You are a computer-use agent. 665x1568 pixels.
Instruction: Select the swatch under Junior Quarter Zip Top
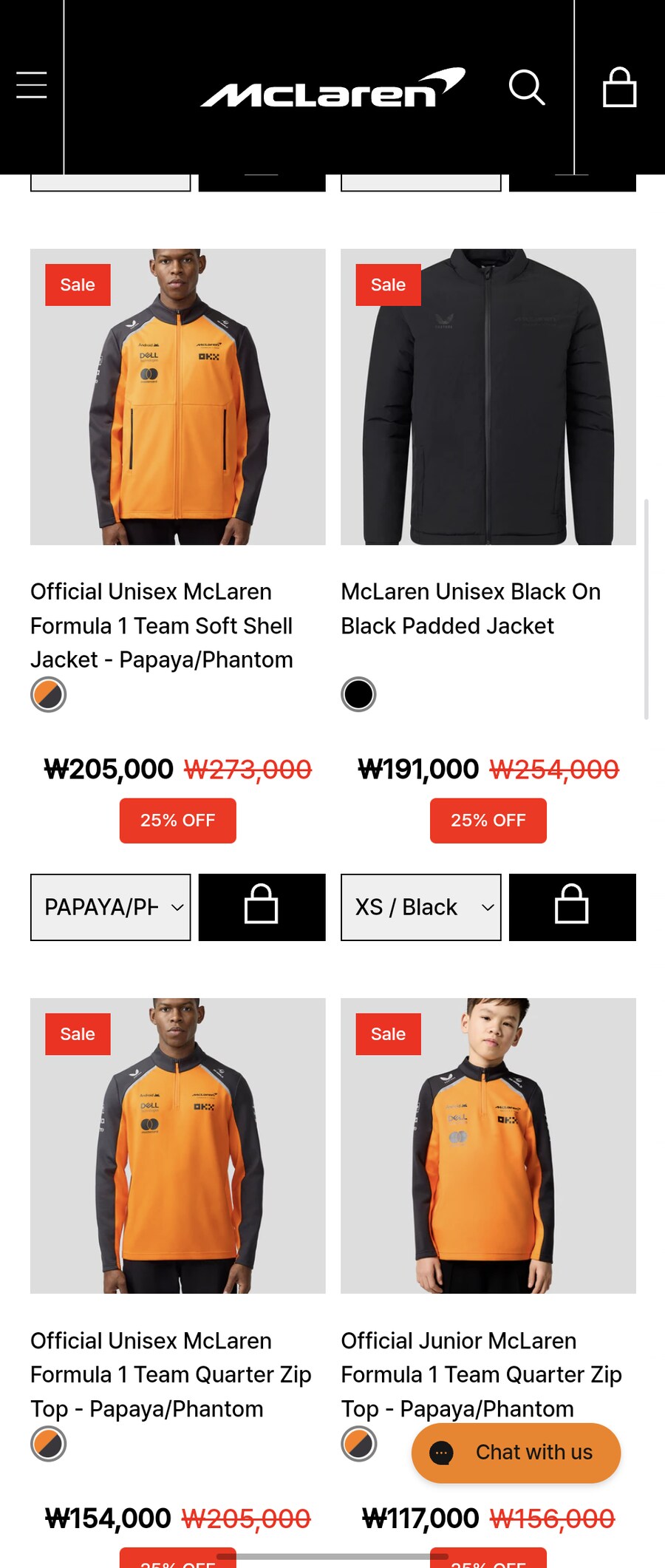(358, 1444)
